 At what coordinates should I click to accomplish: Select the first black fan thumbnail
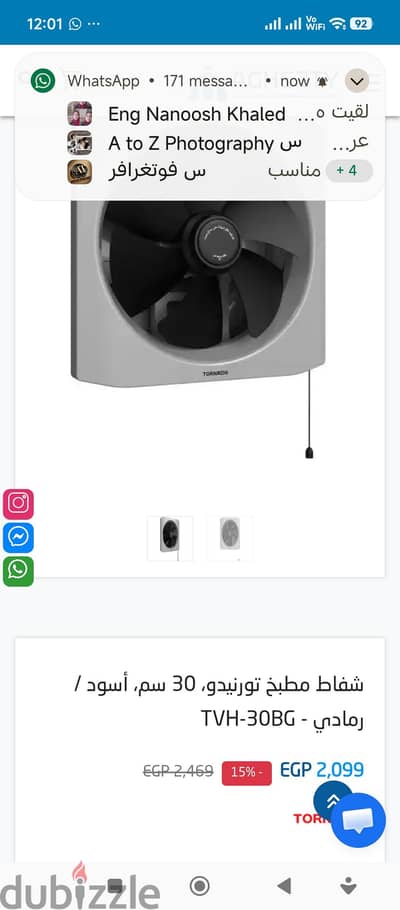coord(170,538)
